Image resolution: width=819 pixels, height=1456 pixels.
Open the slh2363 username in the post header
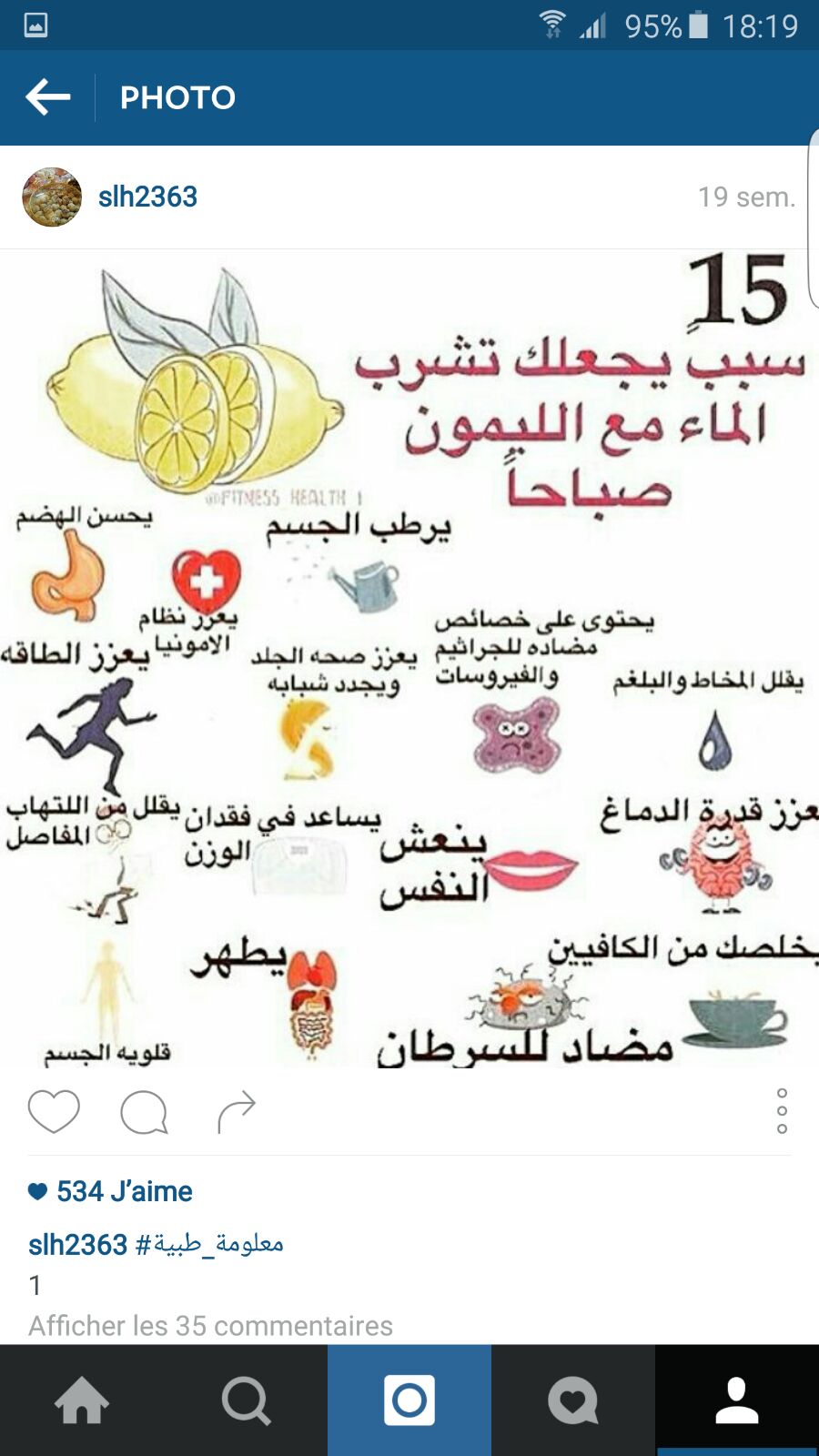click(147, 197)
